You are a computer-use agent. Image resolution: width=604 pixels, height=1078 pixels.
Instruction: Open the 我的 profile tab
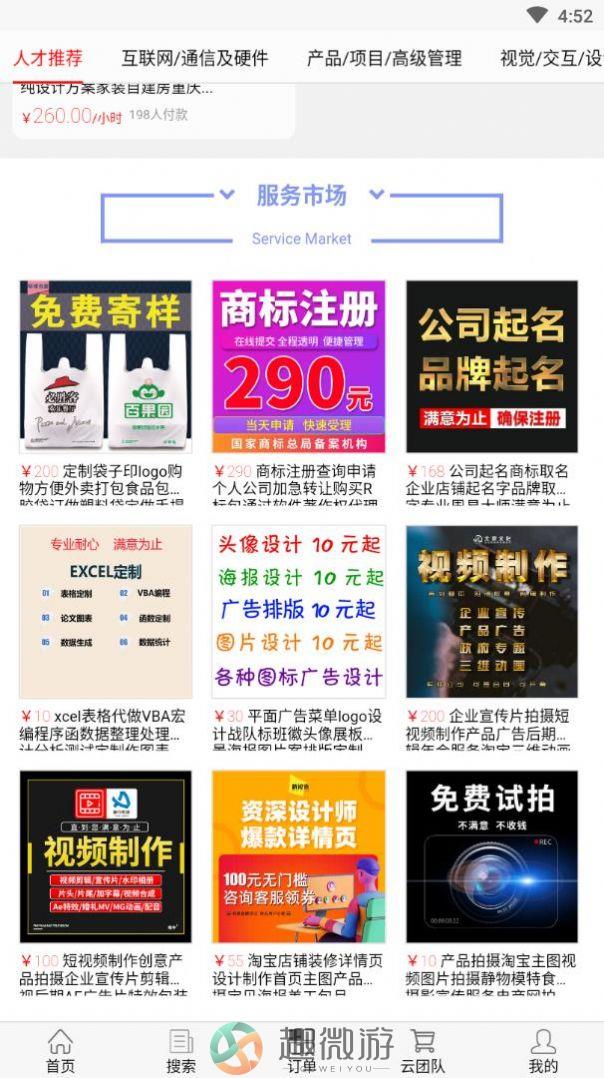(x=543, y=1050)
